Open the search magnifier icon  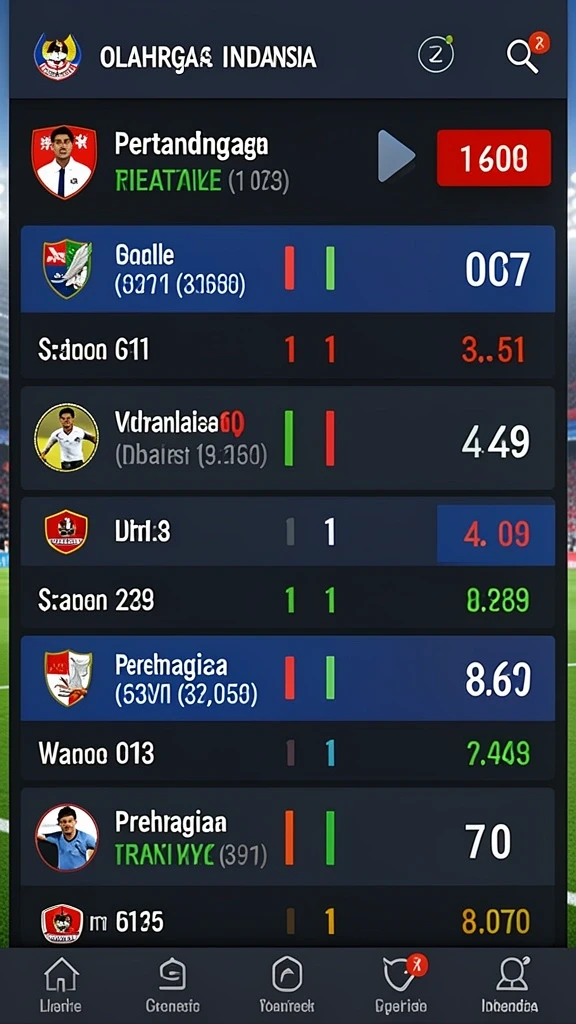pyautogui.click(x=524, y=57)
